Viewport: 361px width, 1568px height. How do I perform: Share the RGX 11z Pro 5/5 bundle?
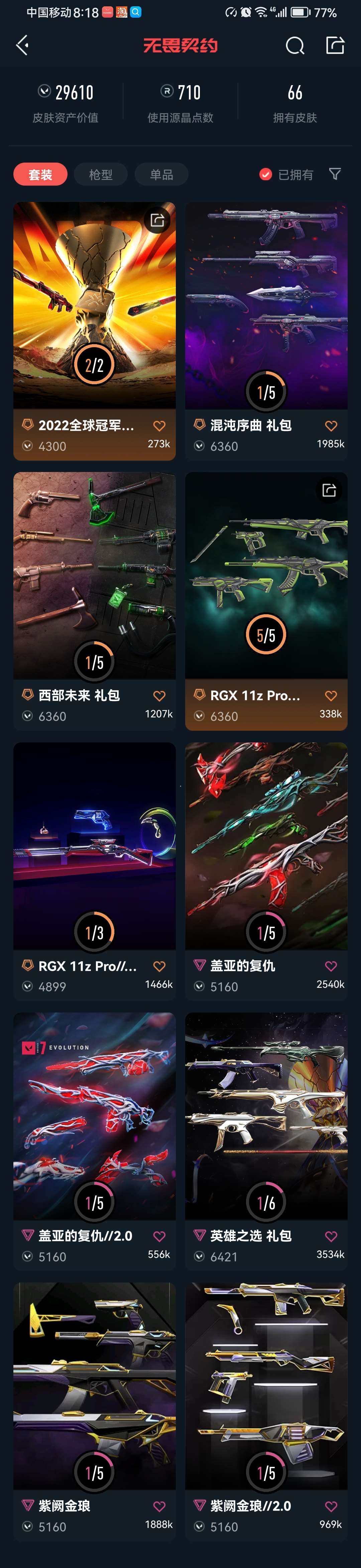(329, 490)
